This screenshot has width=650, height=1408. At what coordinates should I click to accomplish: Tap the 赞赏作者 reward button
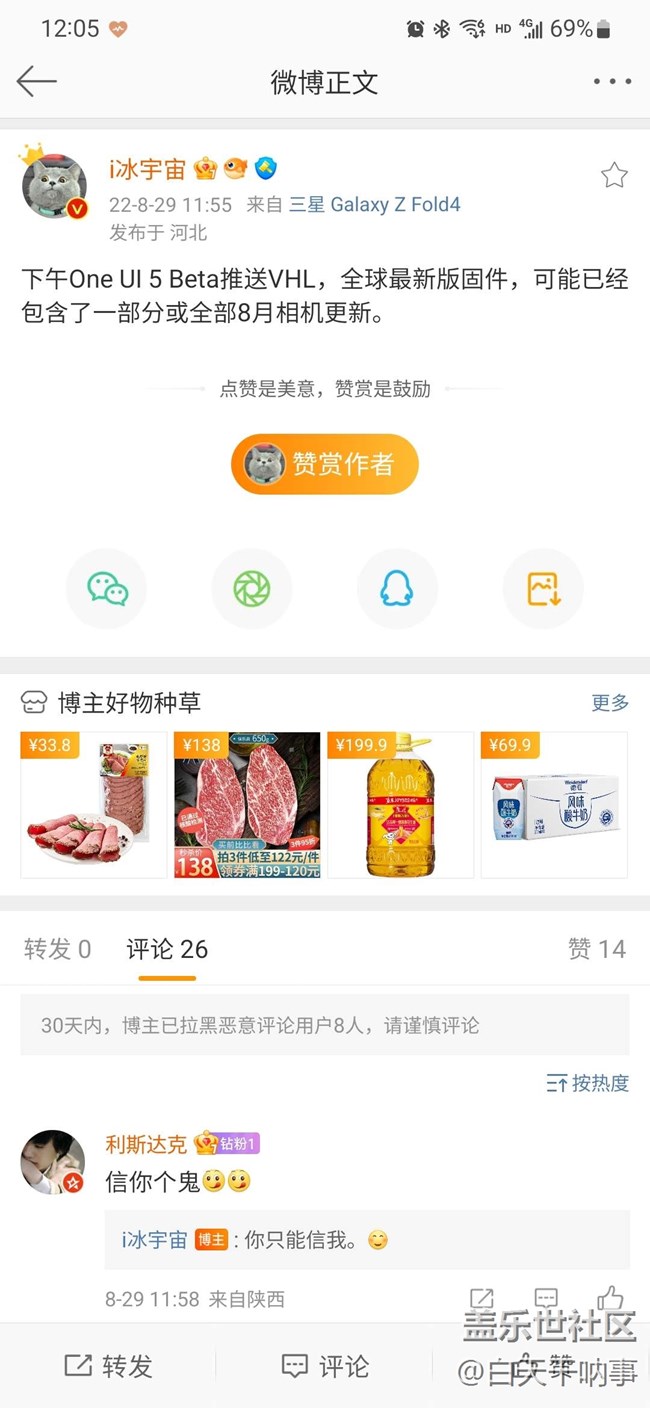point(324,464)
